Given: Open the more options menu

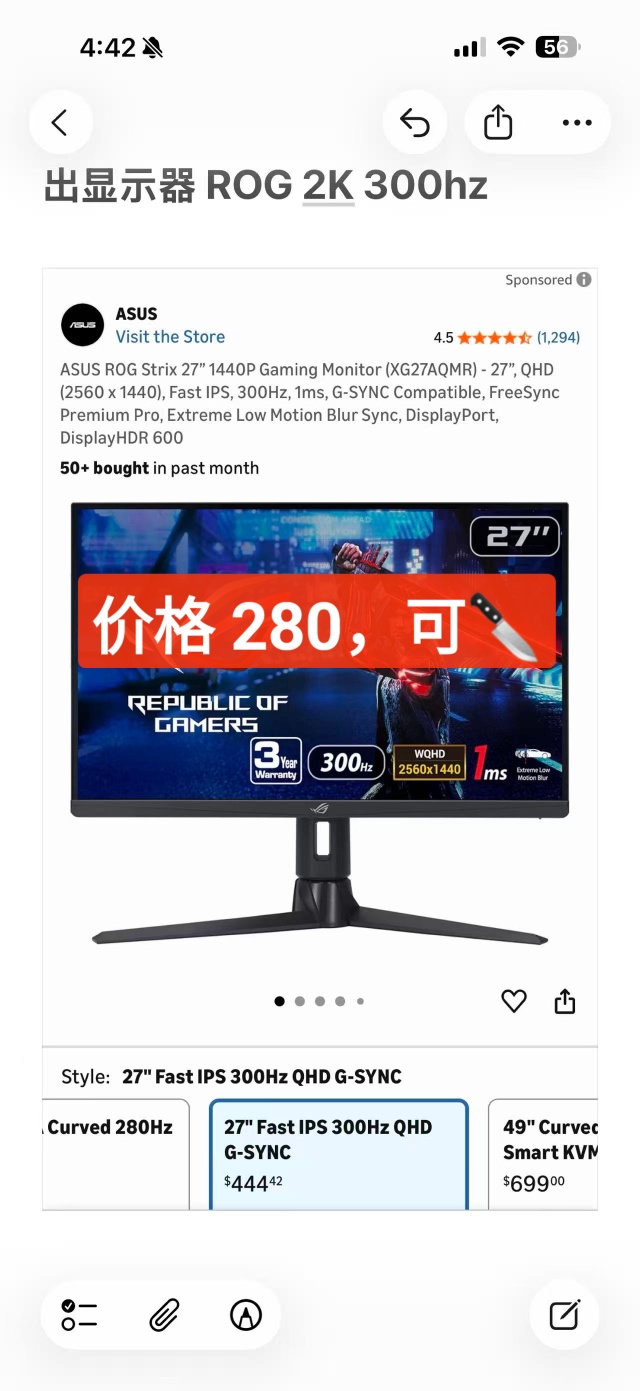Looking at the screenshot, I should click(x=577, y=123).
